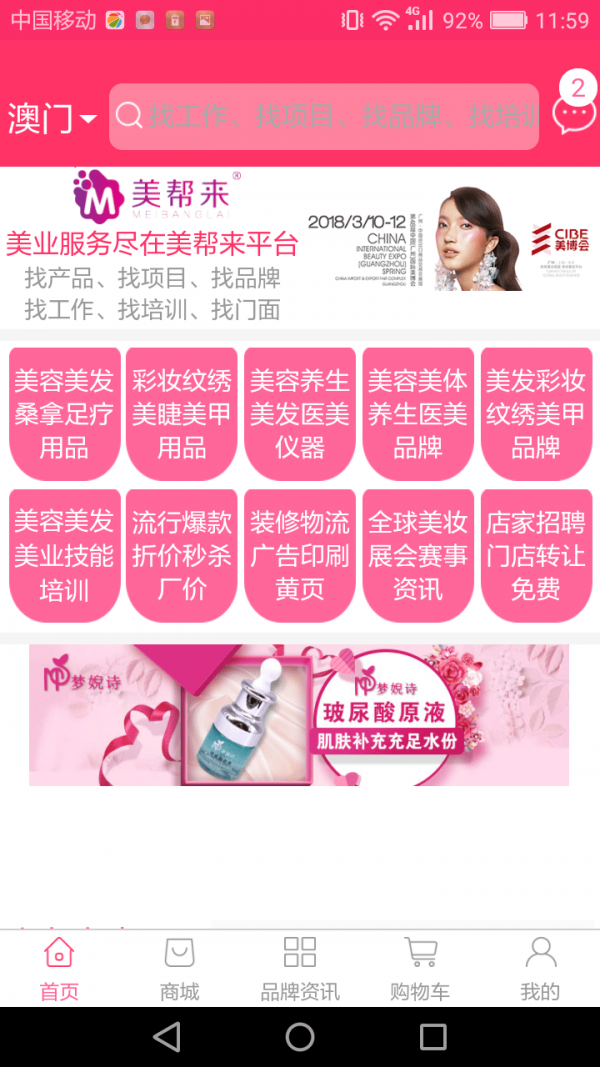
Task: Open the 梦妮诗玻尿酸原液 banner
Action: 299,714
